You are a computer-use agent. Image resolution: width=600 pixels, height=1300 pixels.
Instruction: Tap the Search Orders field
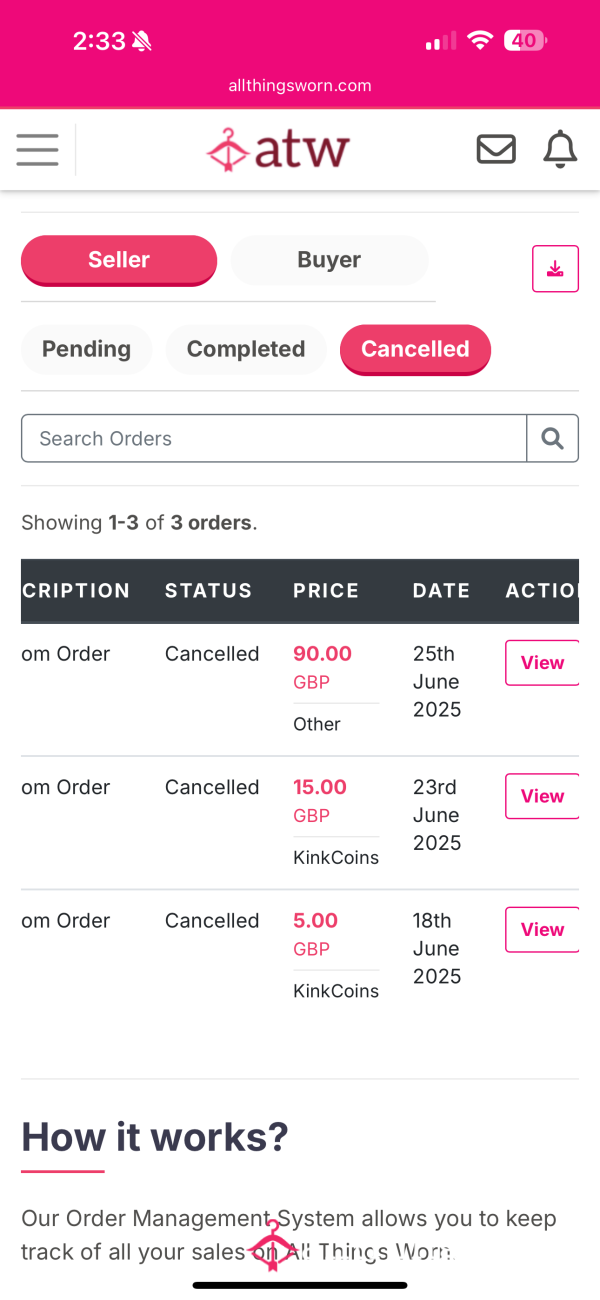coord(274,438)
